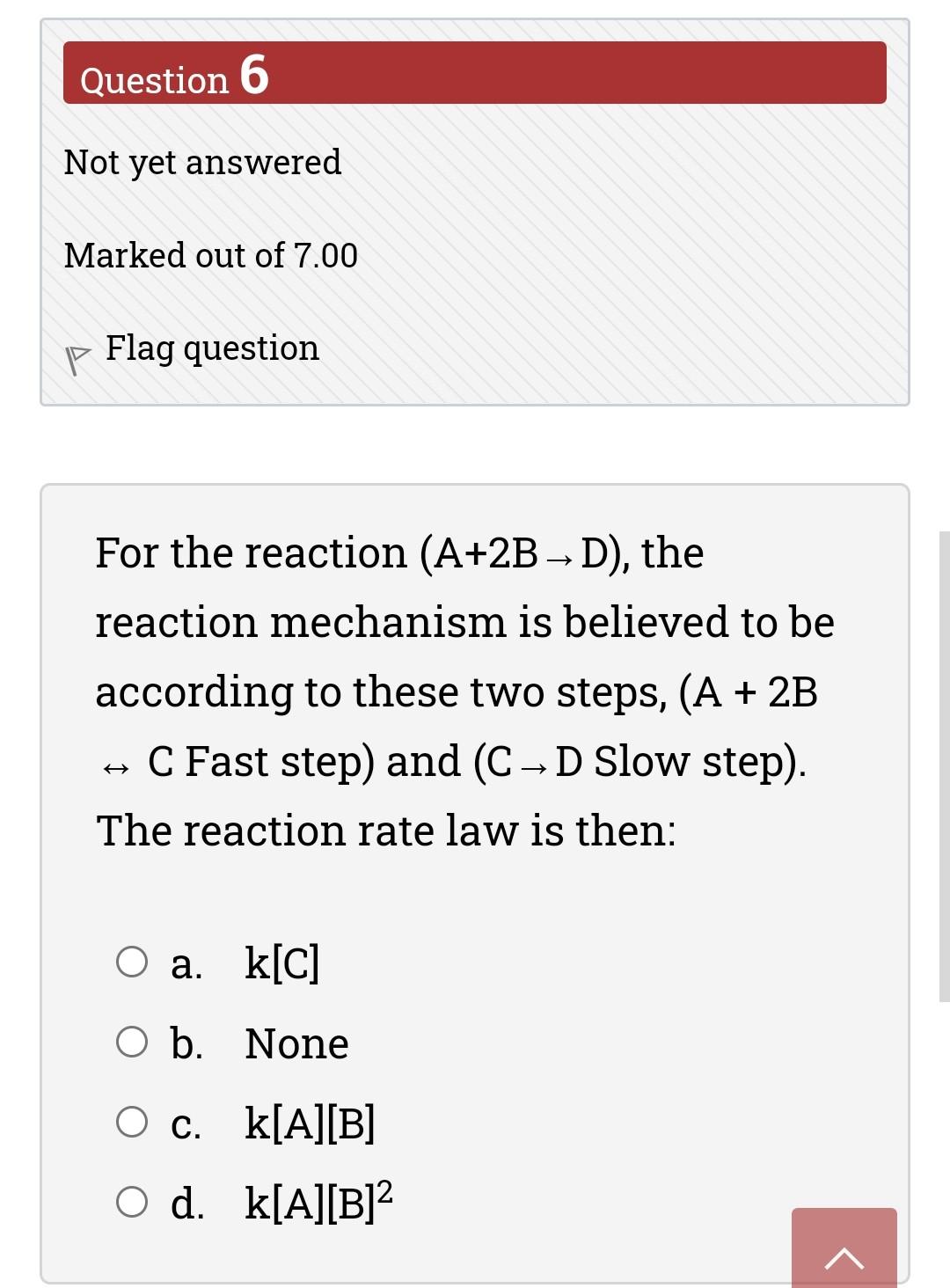Choose answer b. None
The width and height of the screenshot is (950, 1288).
132,1043
